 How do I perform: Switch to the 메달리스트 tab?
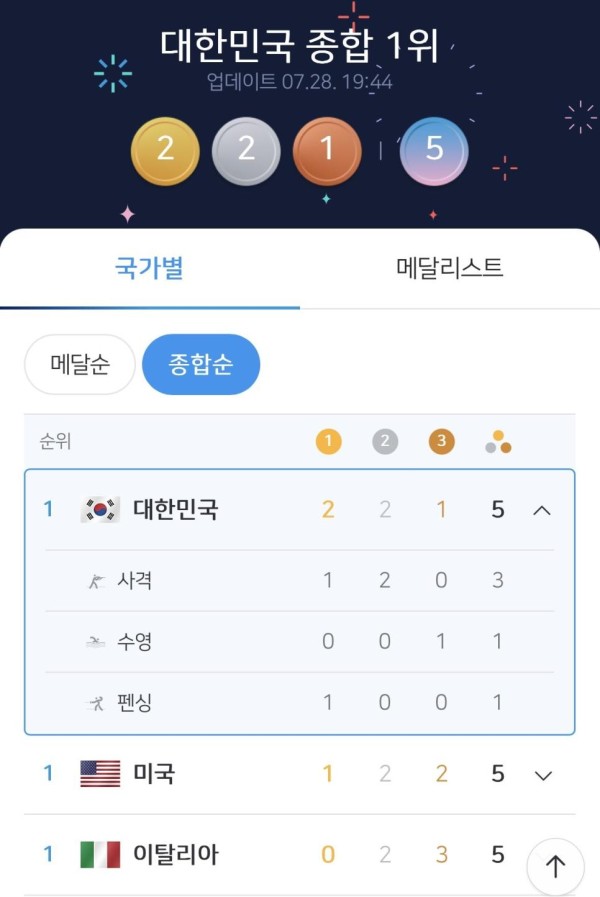[449, 268]
